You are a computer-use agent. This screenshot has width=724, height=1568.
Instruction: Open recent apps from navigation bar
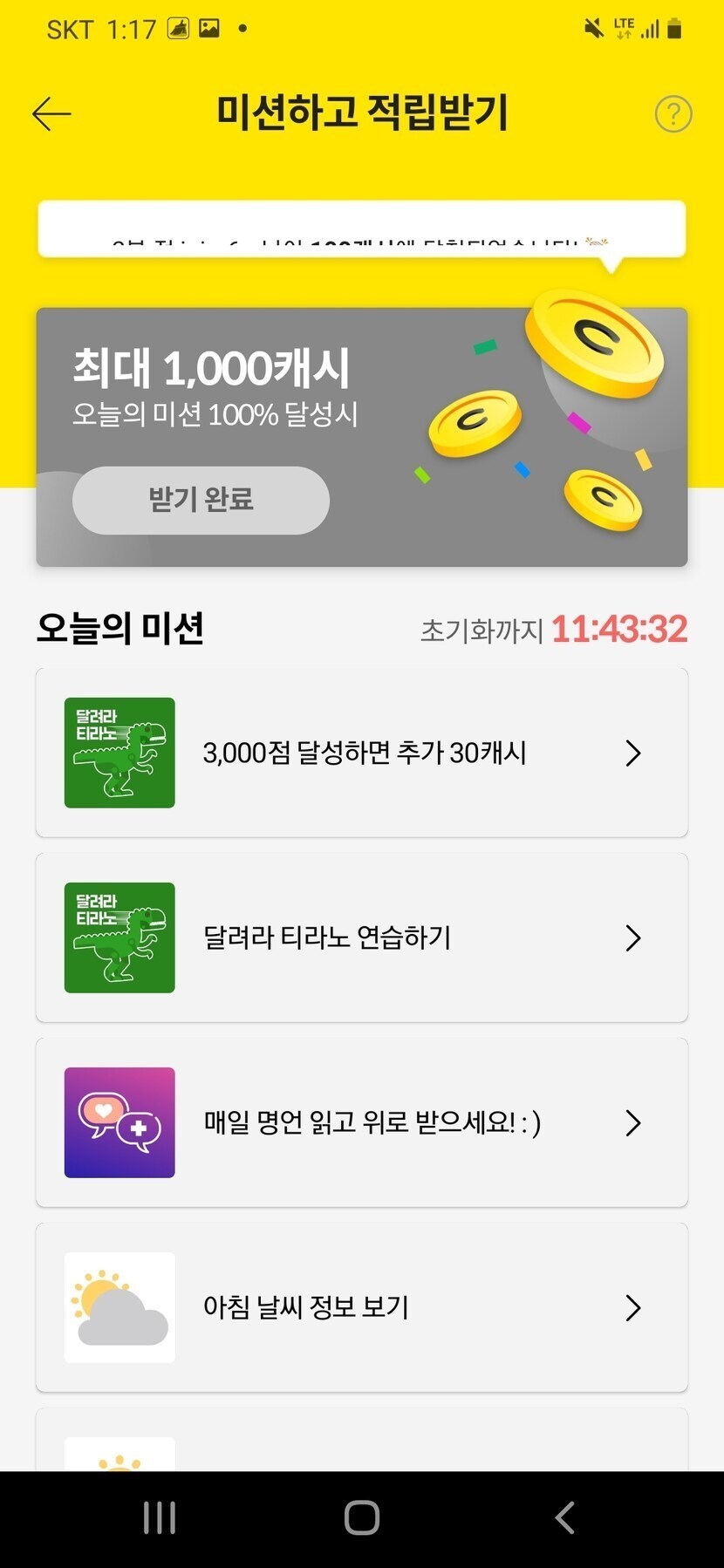[x=160, y=1518]
